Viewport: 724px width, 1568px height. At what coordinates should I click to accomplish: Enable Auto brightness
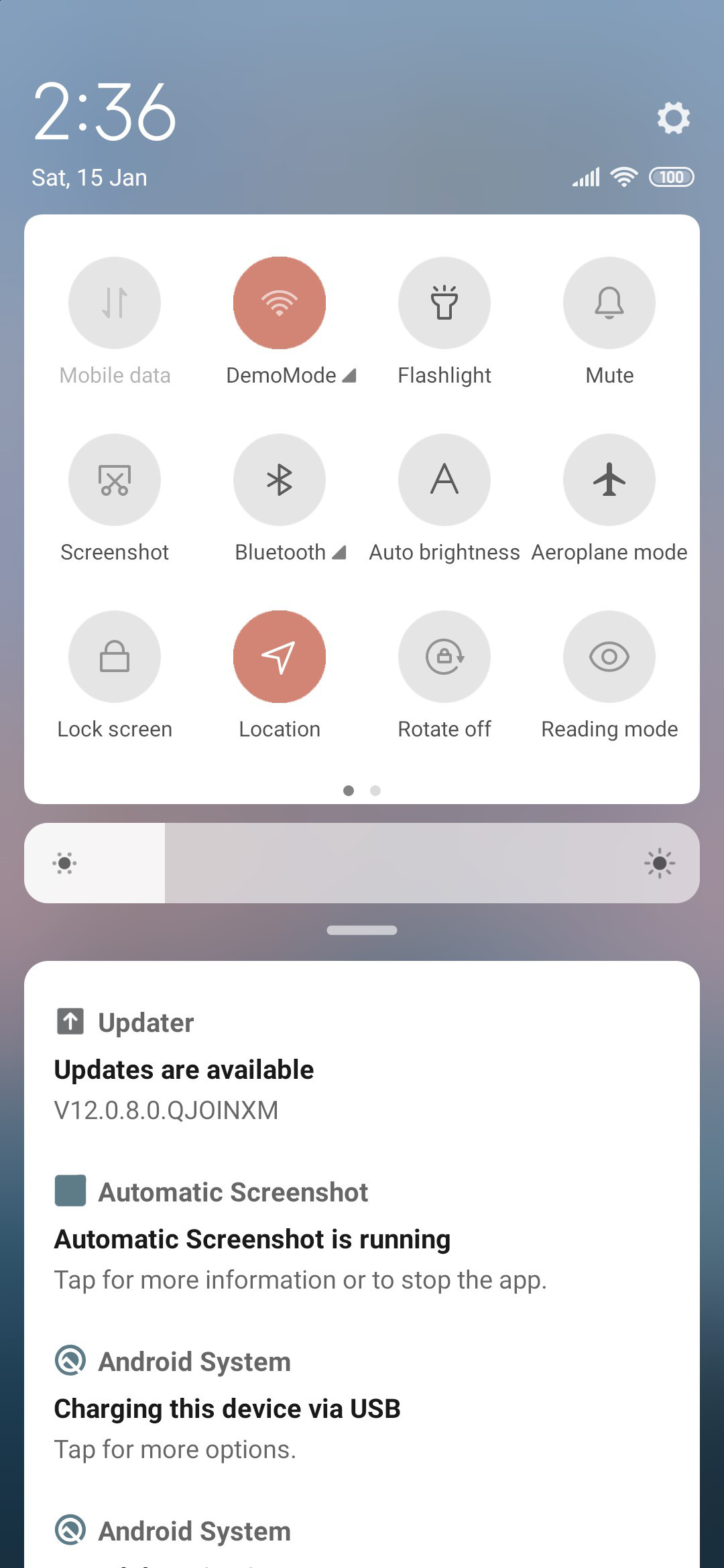pyautogui.click(x=444, y=480)
